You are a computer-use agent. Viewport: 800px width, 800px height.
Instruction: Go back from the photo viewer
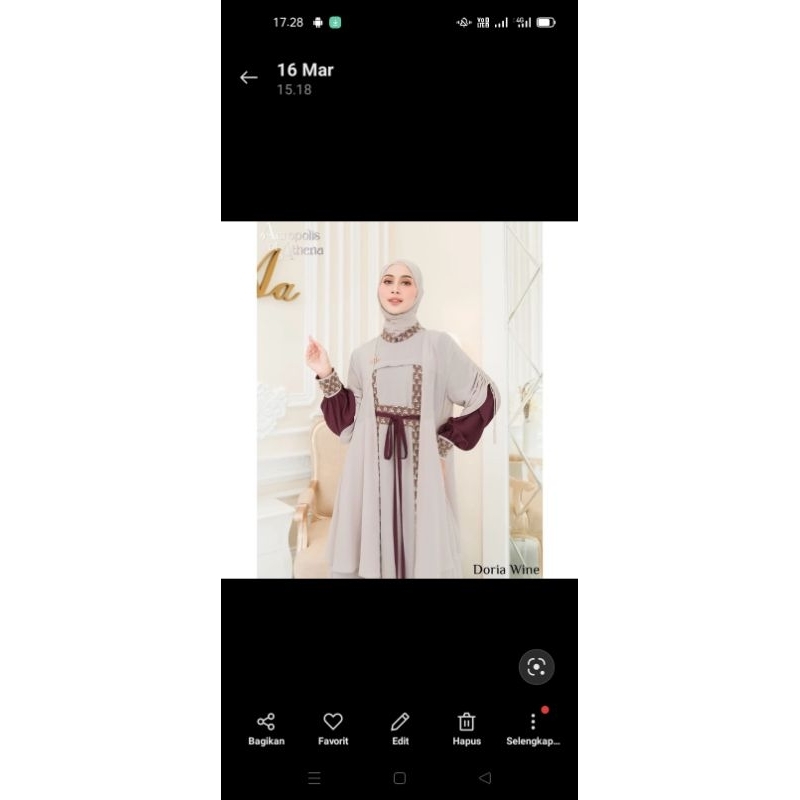(249, 78)
